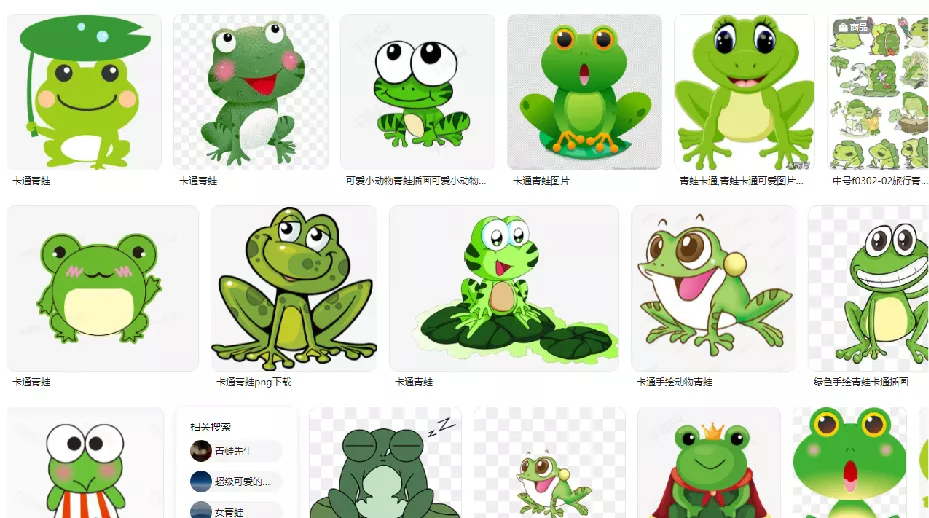Open the spotted olive frog labelled png下载

pyautogui.click(x=294, y=288)
